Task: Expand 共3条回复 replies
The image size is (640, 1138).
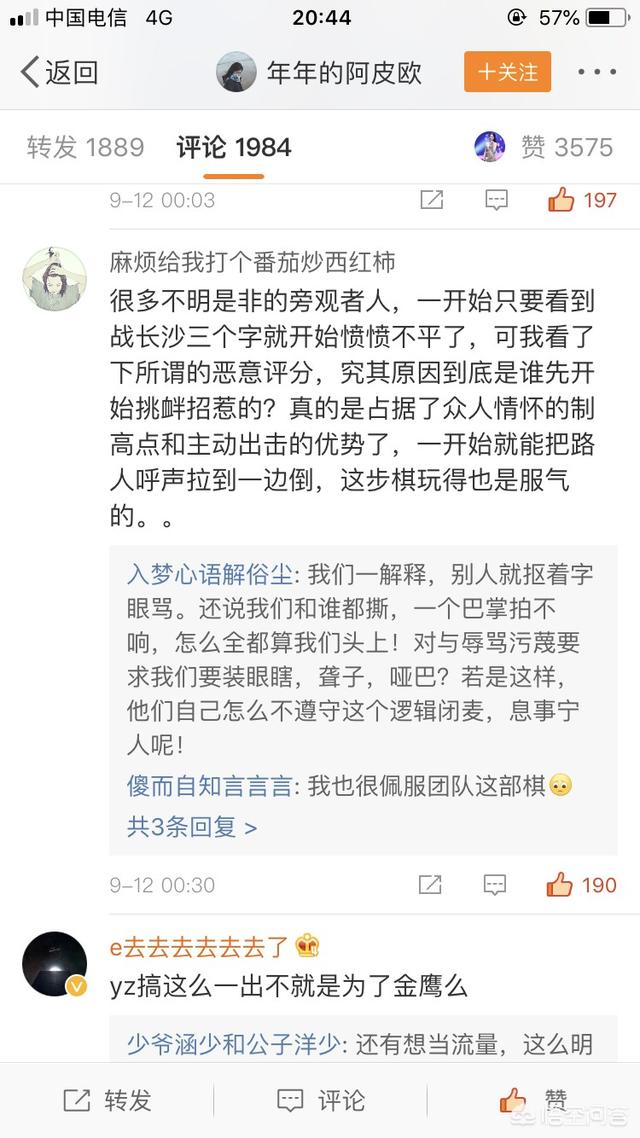Action: (x=192, y=827)
